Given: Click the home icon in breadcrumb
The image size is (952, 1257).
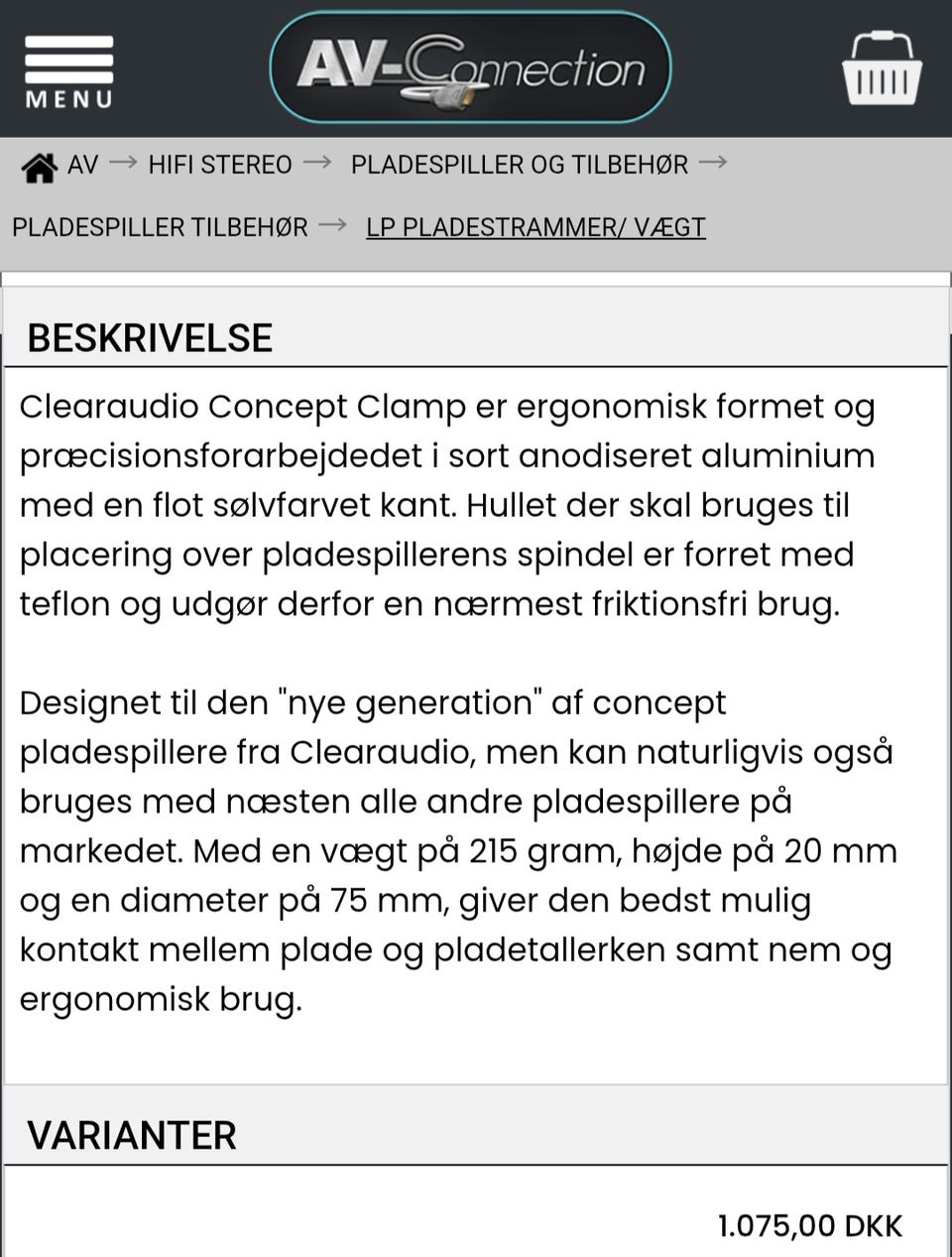Looking at the screenshot, I should (39, 165).
